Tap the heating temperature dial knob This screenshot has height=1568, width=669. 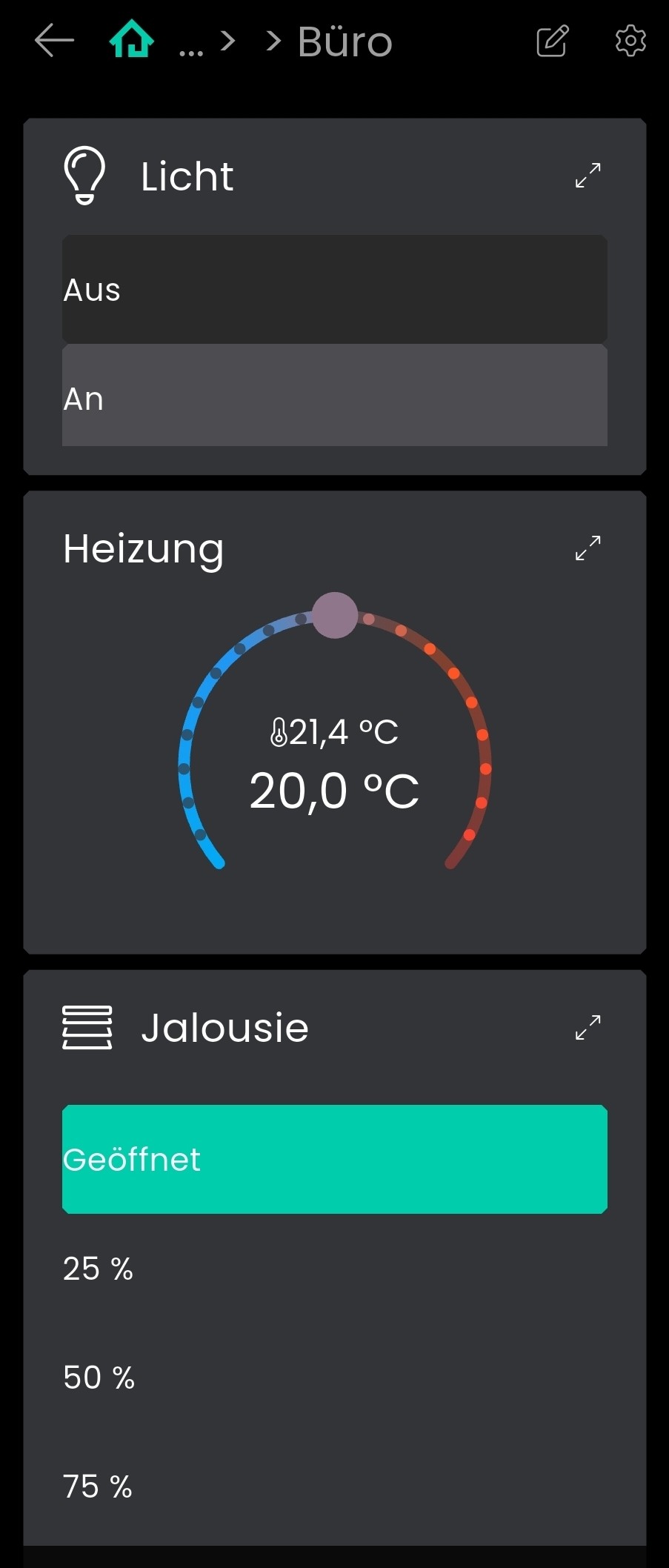pyautogui.click(x=335, y=615)
